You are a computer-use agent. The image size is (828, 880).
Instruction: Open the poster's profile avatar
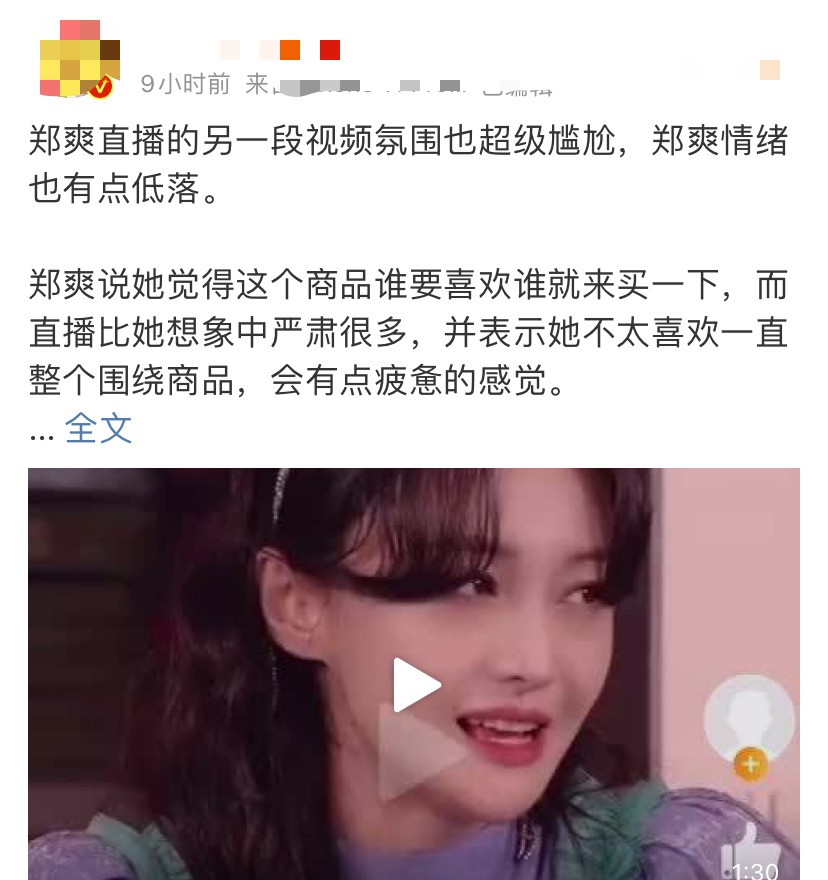coord(79,59)
